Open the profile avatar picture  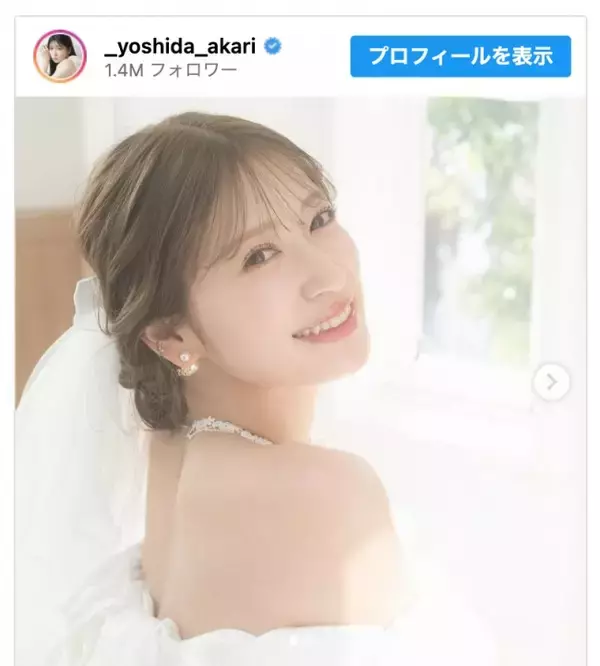60,56
